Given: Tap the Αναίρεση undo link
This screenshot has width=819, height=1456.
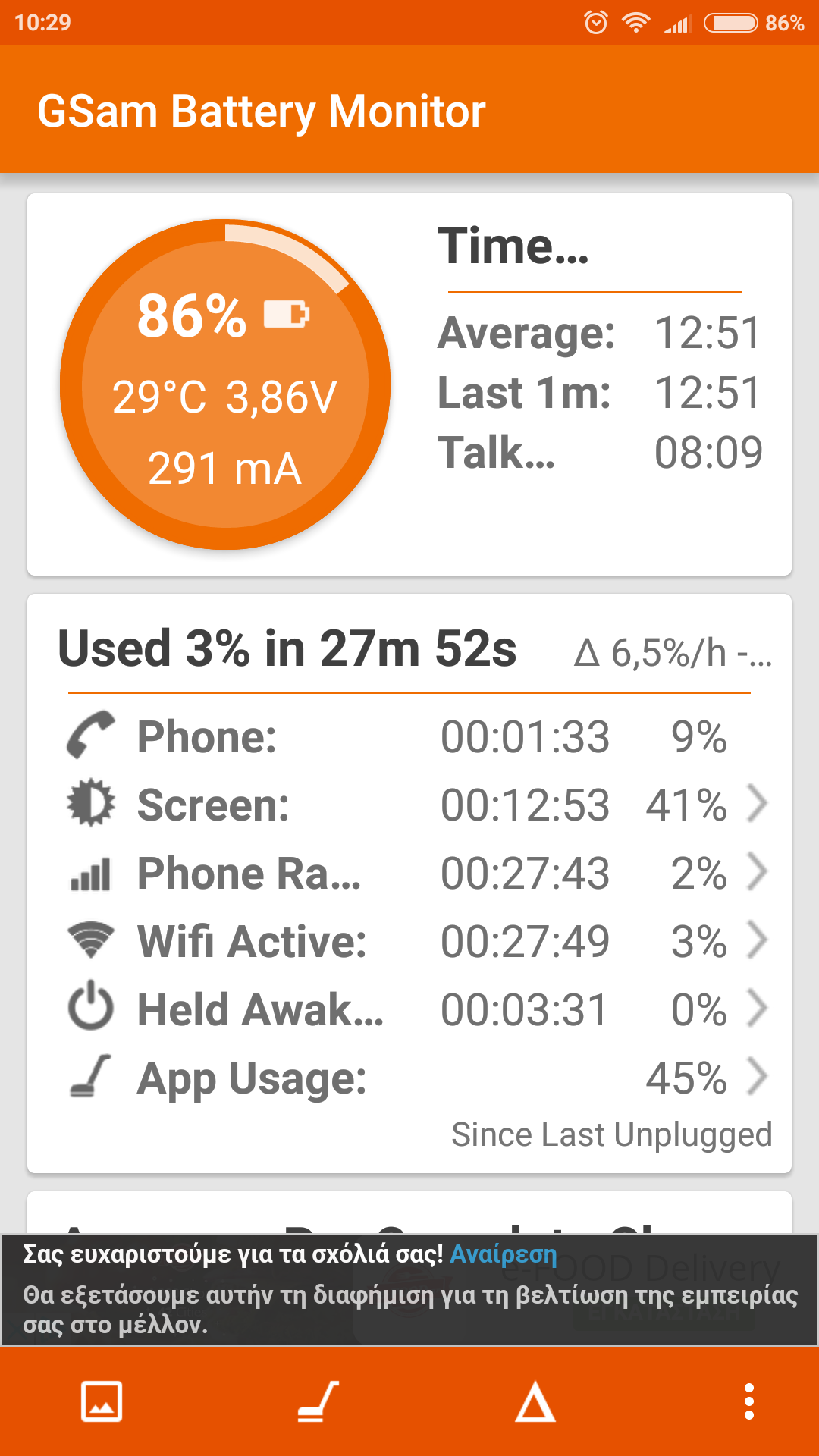Looking at the screenshot, I should [x=504, y=1254].
